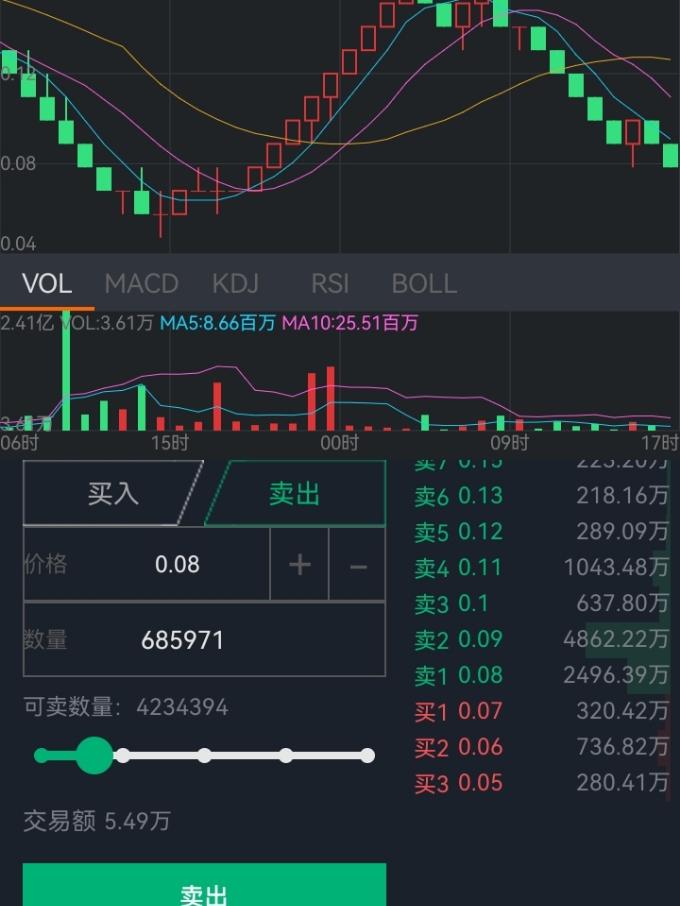Pick the 买1 price 0.07 from the order book
Screen dimensions: 680x906
480,711
